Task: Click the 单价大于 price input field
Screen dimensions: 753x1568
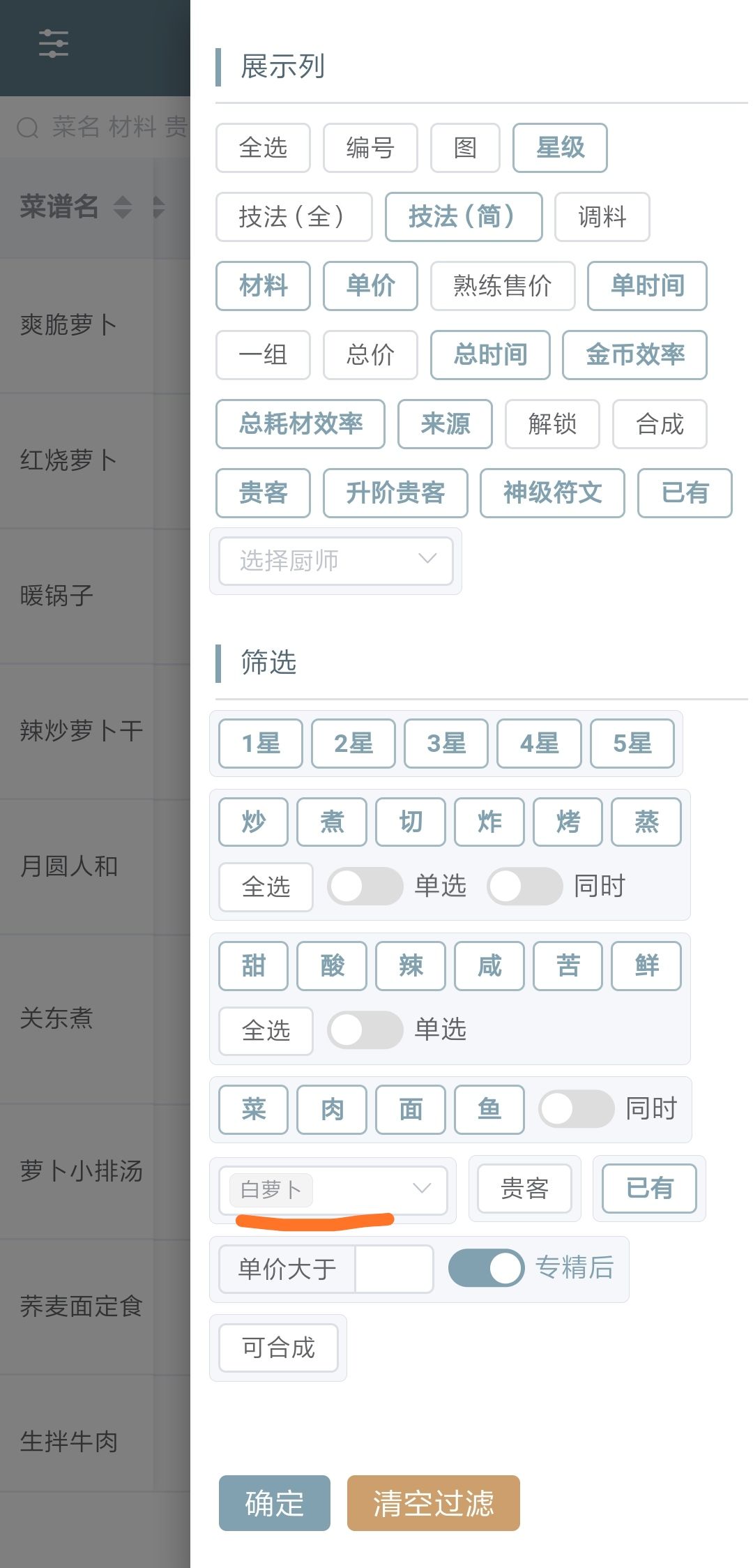Action: coord(394,1268)
